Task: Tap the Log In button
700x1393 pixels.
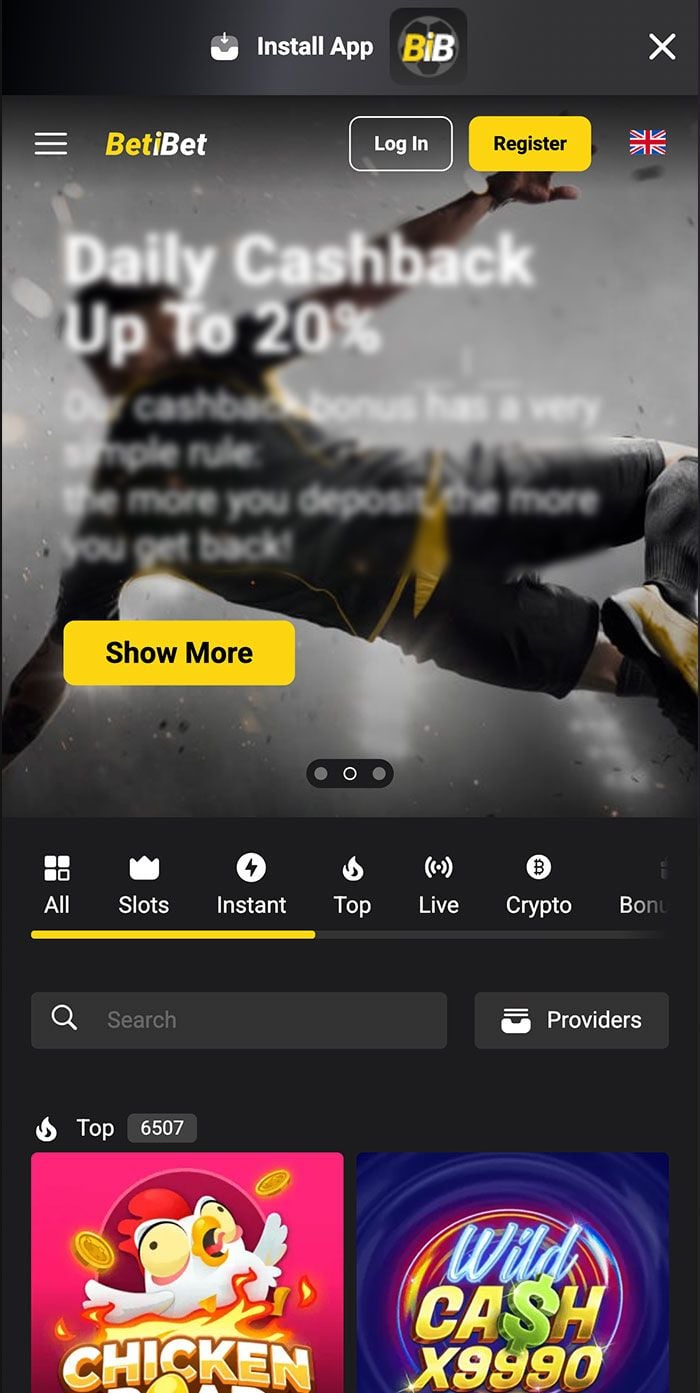Action: (400, 144)
